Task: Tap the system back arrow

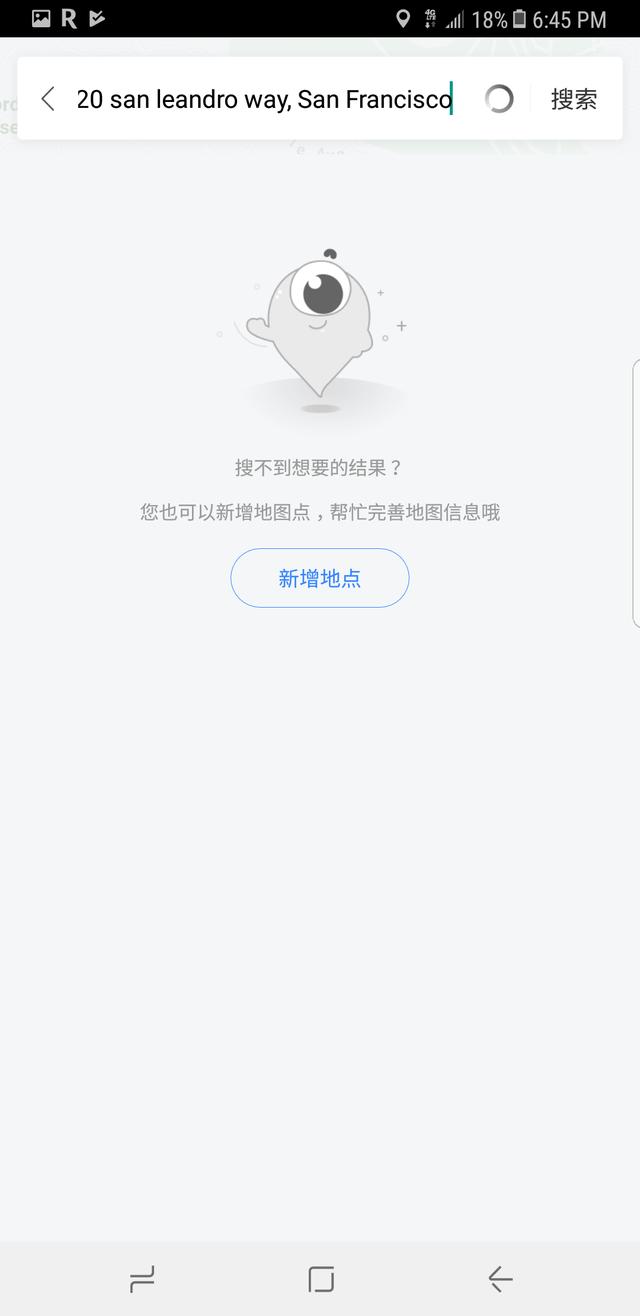Action: click(500, 1279)
